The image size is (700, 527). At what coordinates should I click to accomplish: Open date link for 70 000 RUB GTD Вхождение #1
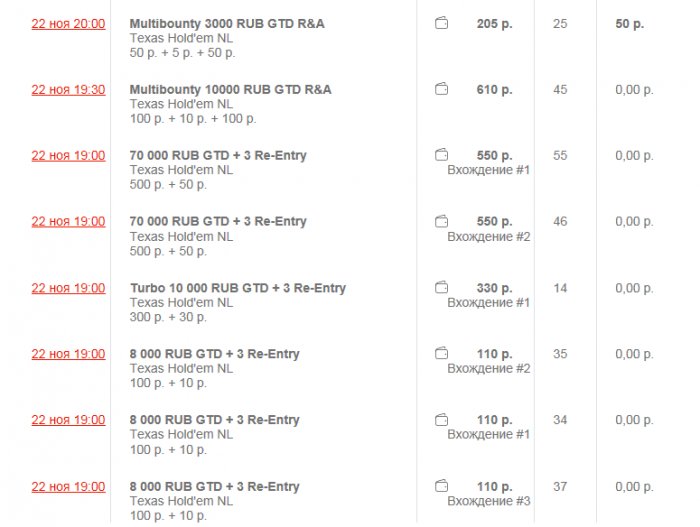[68, 156]
